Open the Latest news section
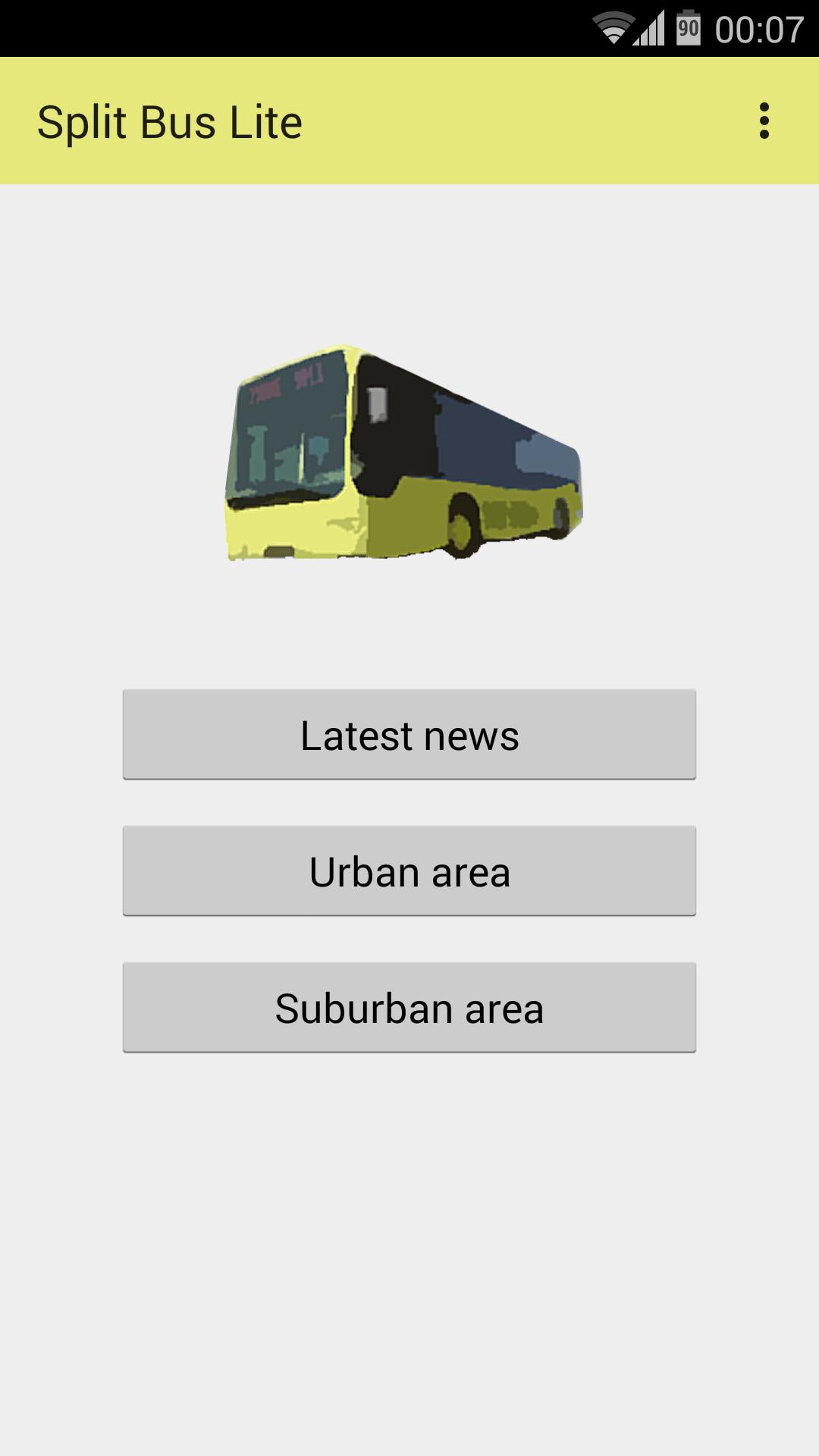 (409, 734)
